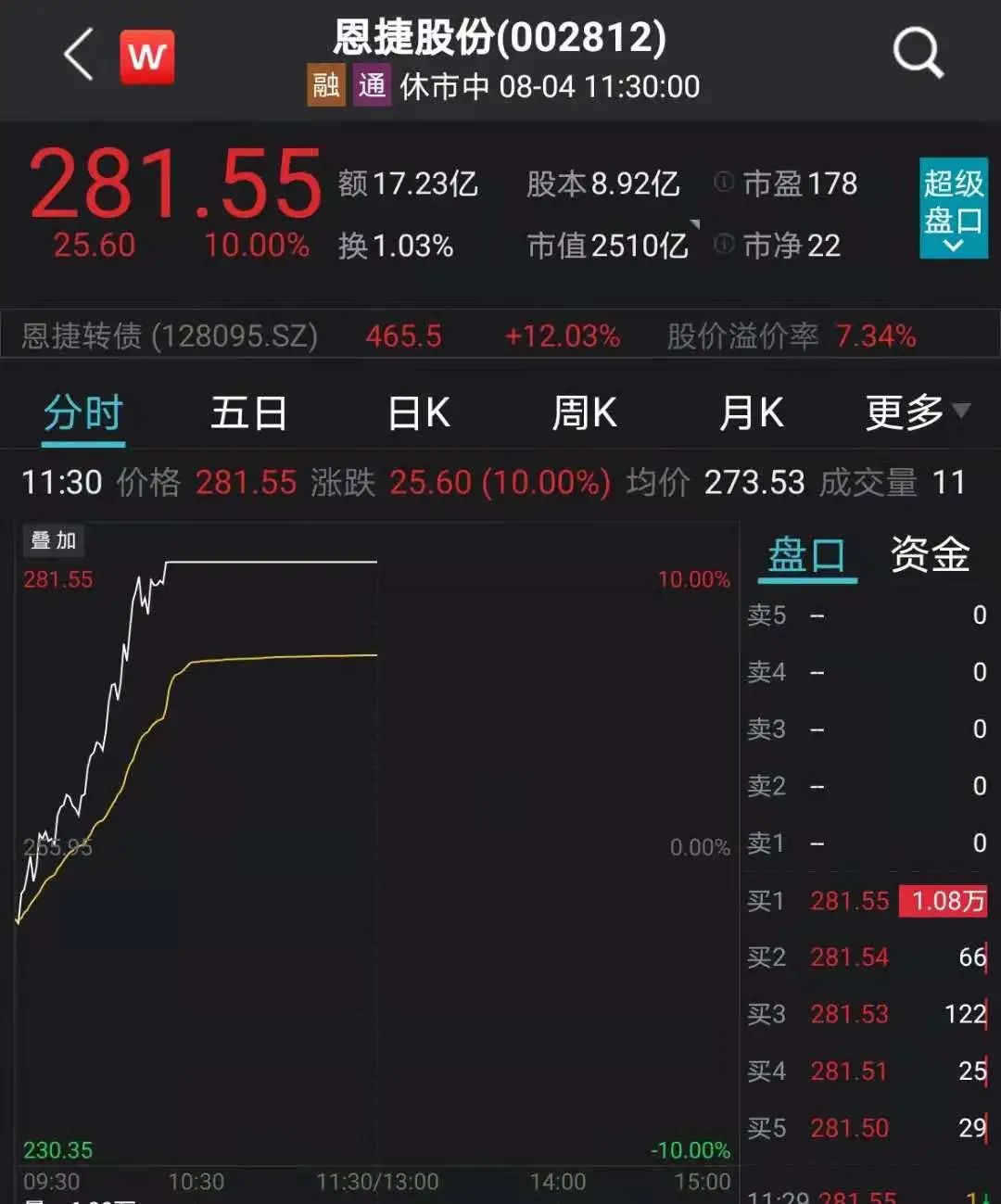Expand the 超级盘口 panel
Image resolution: width=1001 pixels, height=1204 pixels.
point(953,208)
